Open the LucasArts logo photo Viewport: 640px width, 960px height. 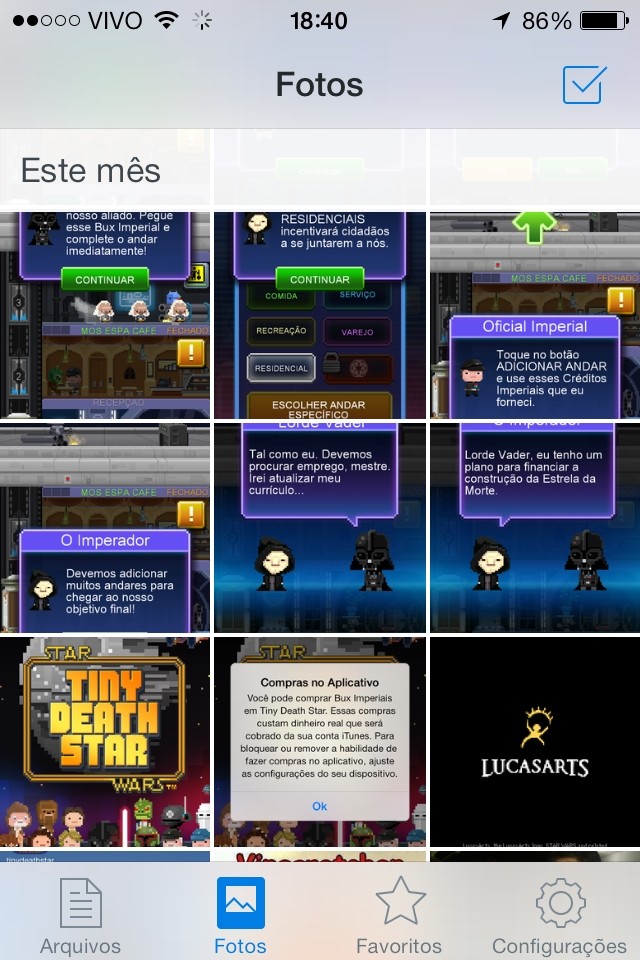click(x=535, y=742)
